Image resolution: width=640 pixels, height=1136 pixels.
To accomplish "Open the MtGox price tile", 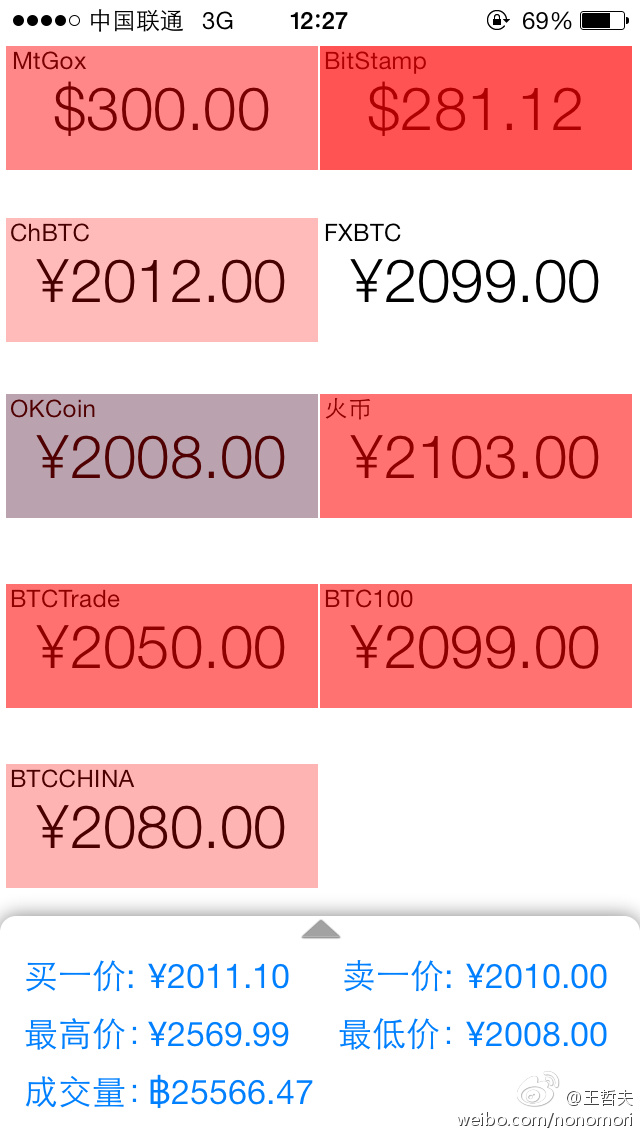I will tap(162, 107).
